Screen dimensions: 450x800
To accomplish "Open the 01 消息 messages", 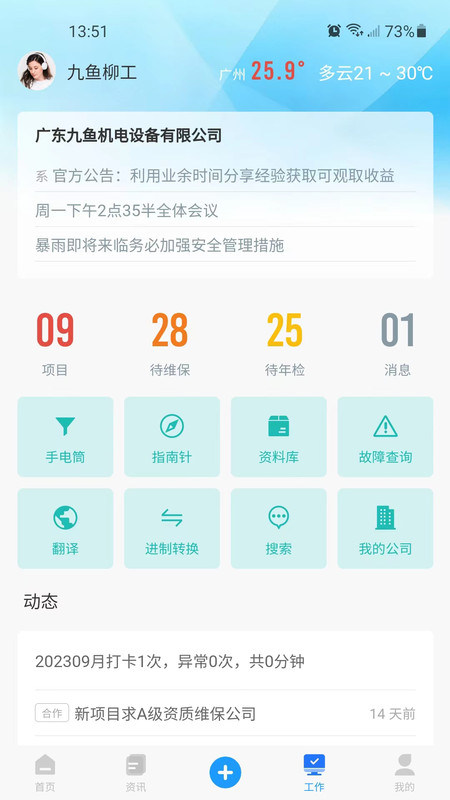I will 397,344.
